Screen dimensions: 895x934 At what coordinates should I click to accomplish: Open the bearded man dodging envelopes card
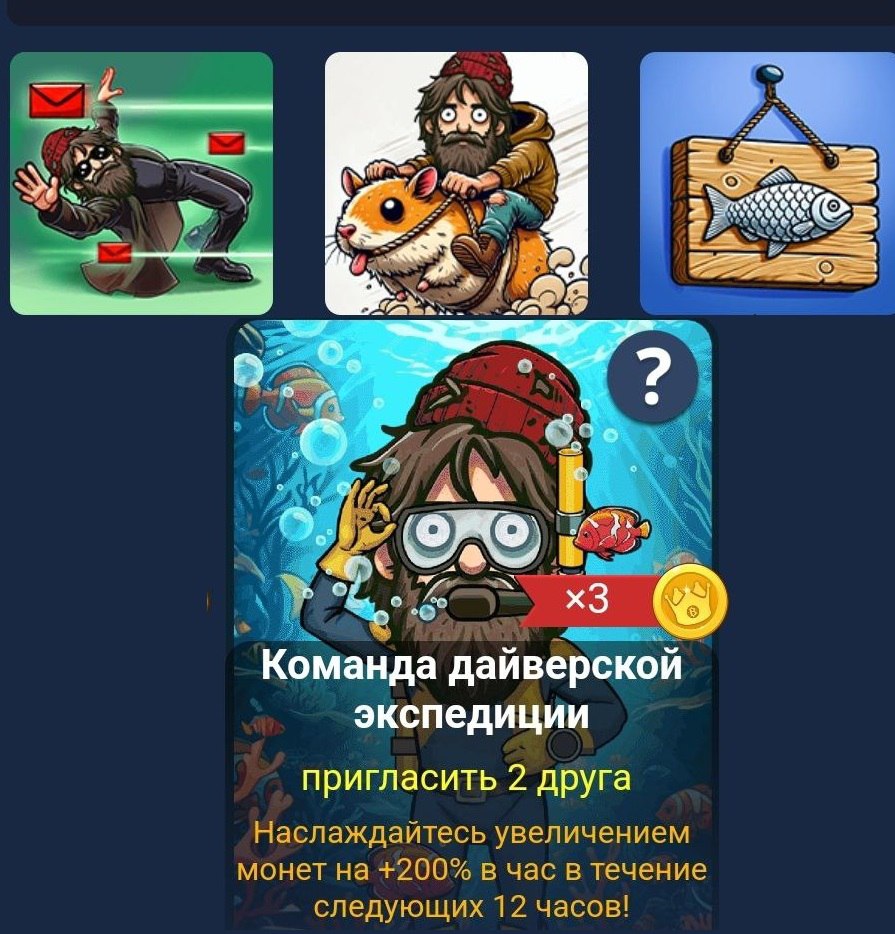point(141,183)
